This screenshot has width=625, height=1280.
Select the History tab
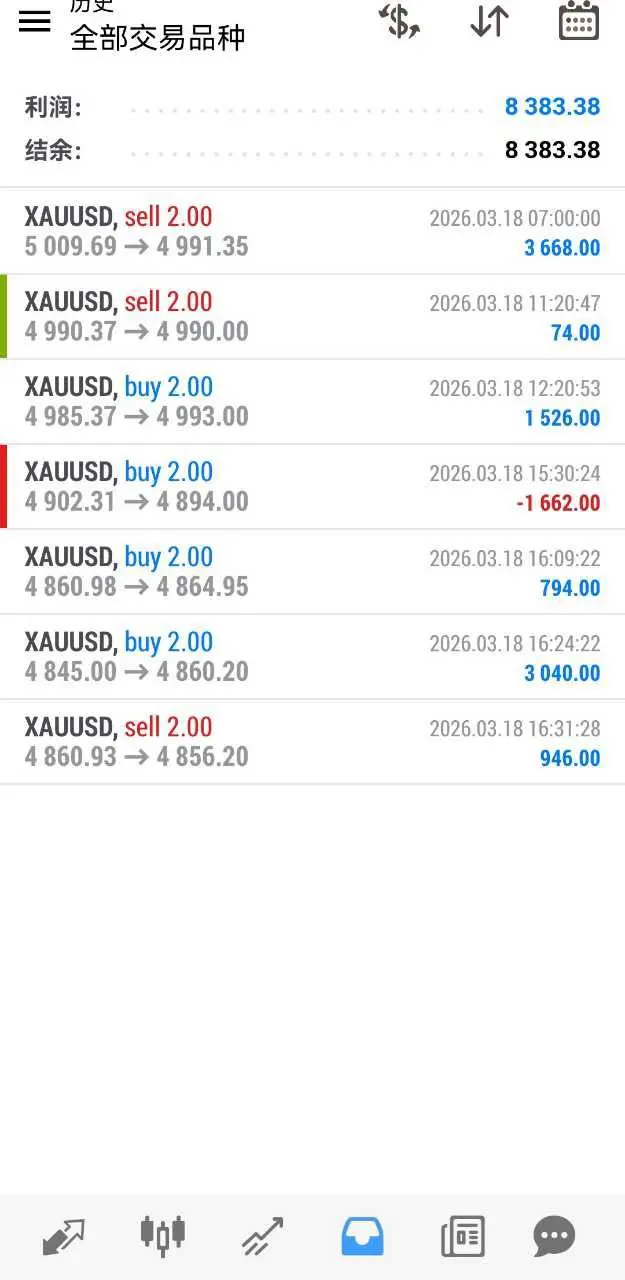pyautogui.click(x=362, y=1236)
